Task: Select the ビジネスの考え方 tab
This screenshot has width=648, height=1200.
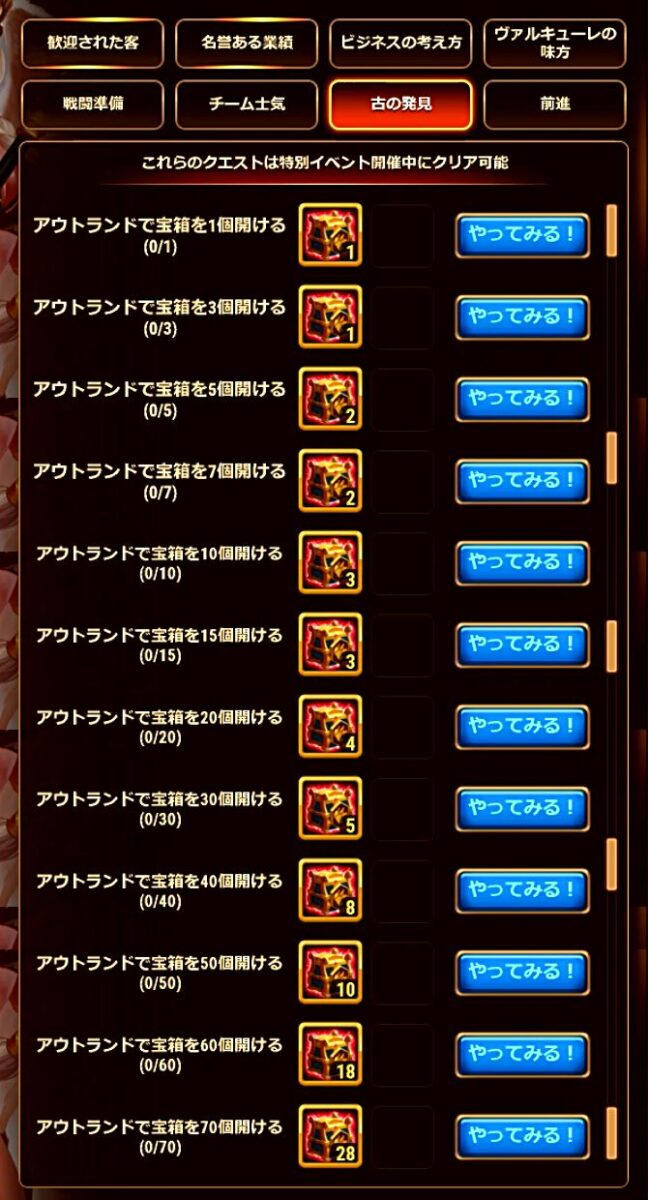Action: point(400,44)
